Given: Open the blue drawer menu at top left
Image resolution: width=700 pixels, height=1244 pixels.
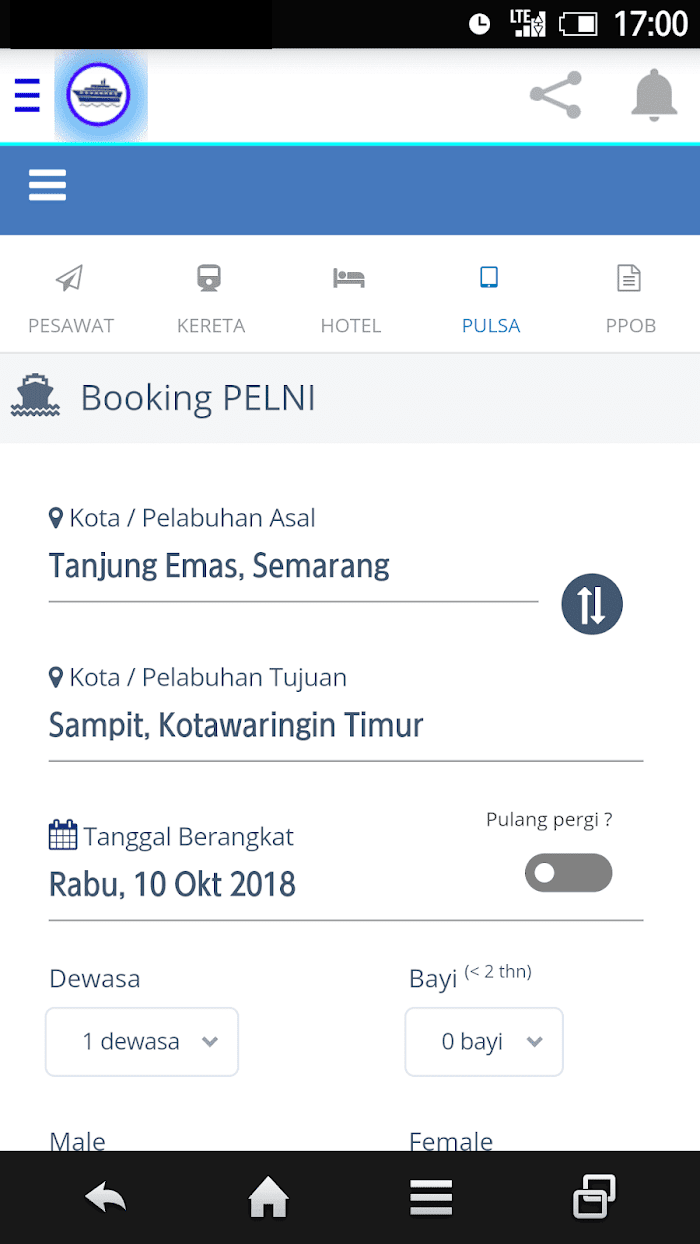Looking at the screenshot, I should tap(27, 95).
